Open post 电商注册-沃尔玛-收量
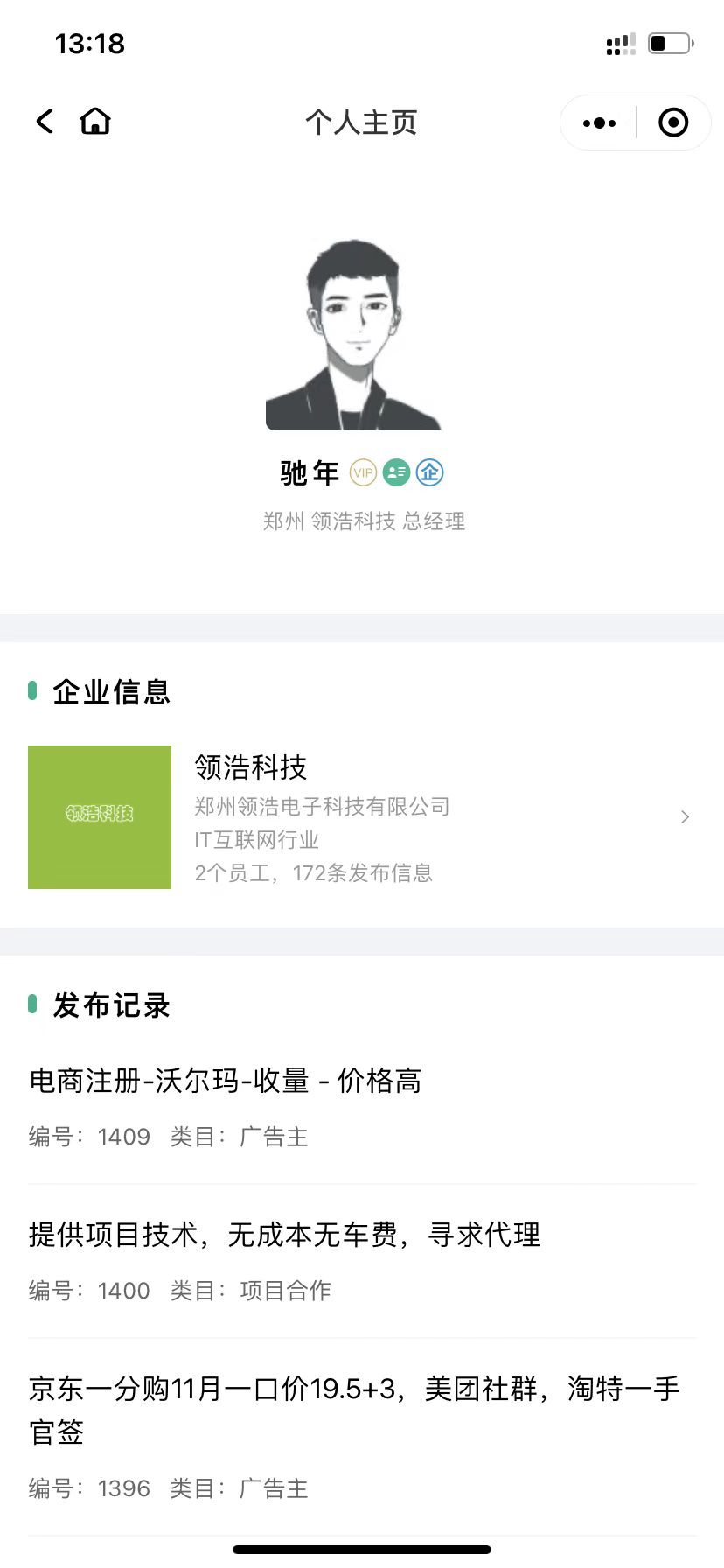 226,1081
